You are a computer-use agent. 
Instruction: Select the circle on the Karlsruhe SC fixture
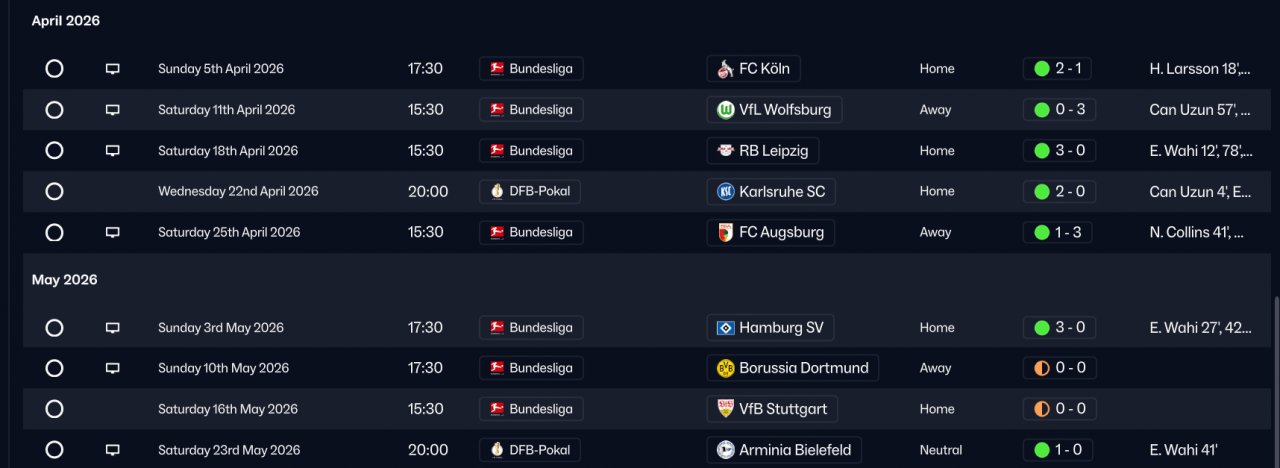pos(54,191)
